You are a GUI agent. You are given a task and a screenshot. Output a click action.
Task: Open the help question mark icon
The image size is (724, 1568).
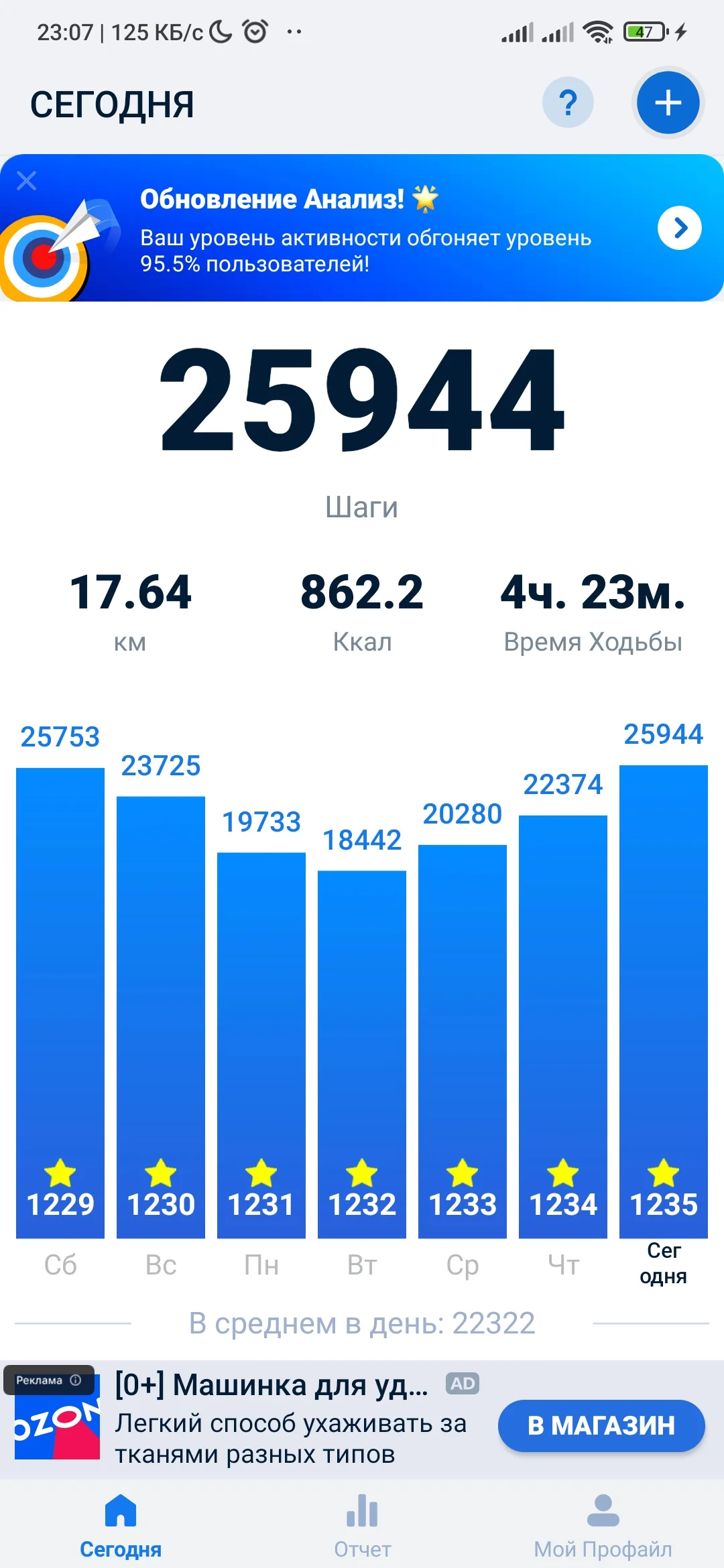(568, 103)
